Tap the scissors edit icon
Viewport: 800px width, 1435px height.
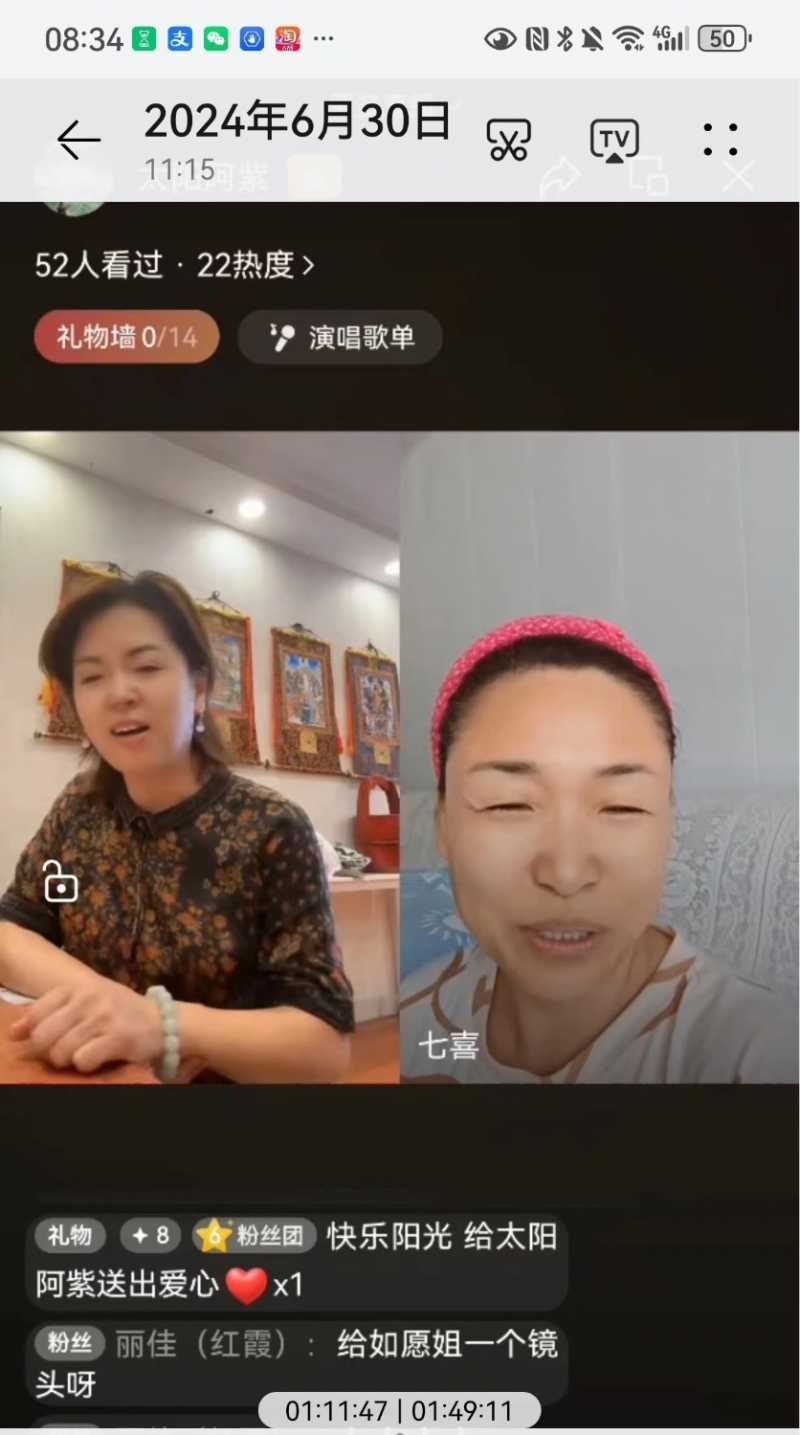point(508,140)
